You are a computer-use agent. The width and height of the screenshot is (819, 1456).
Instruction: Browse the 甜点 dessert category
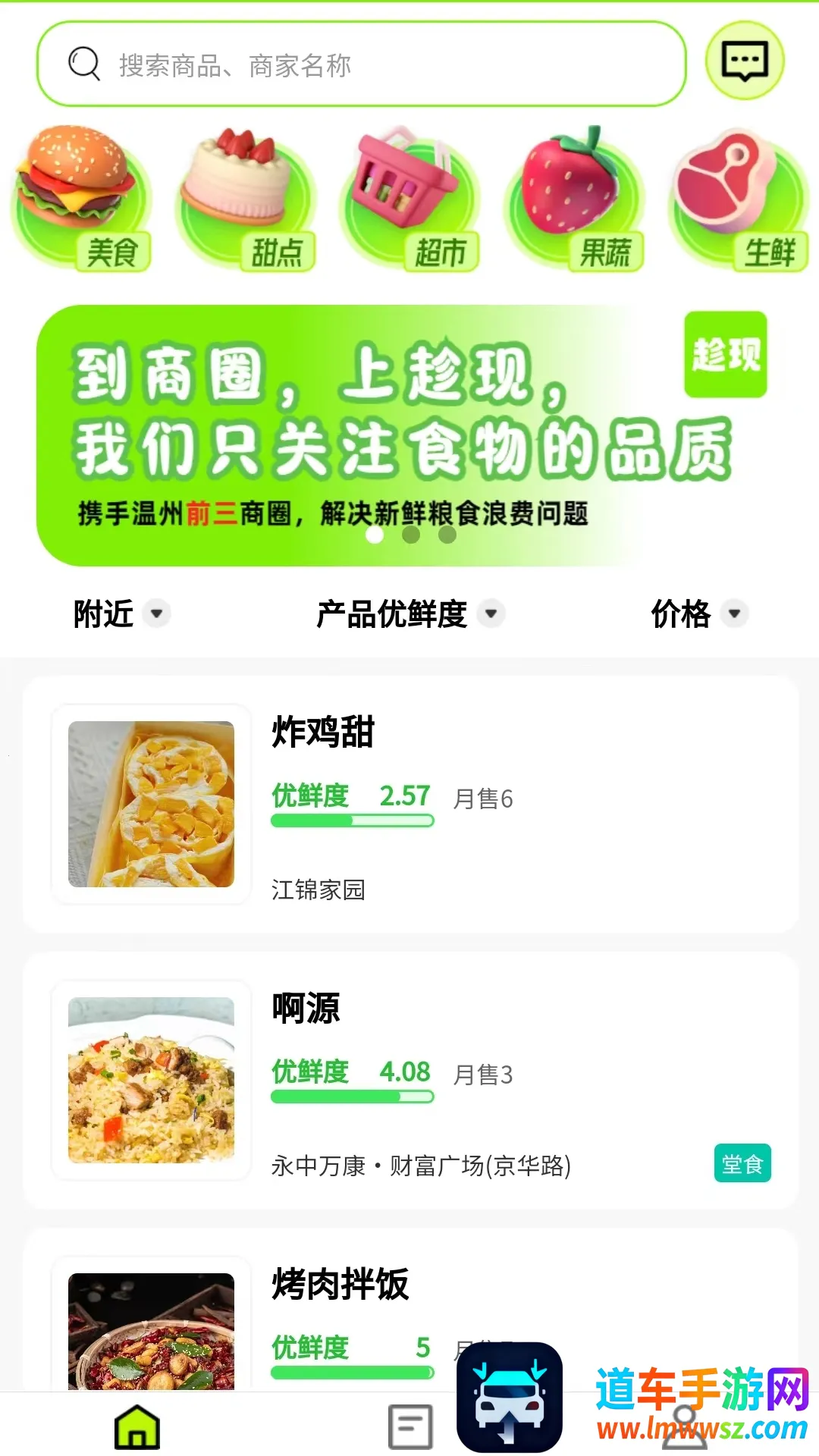pyautogui.click(x=246, y=199)
